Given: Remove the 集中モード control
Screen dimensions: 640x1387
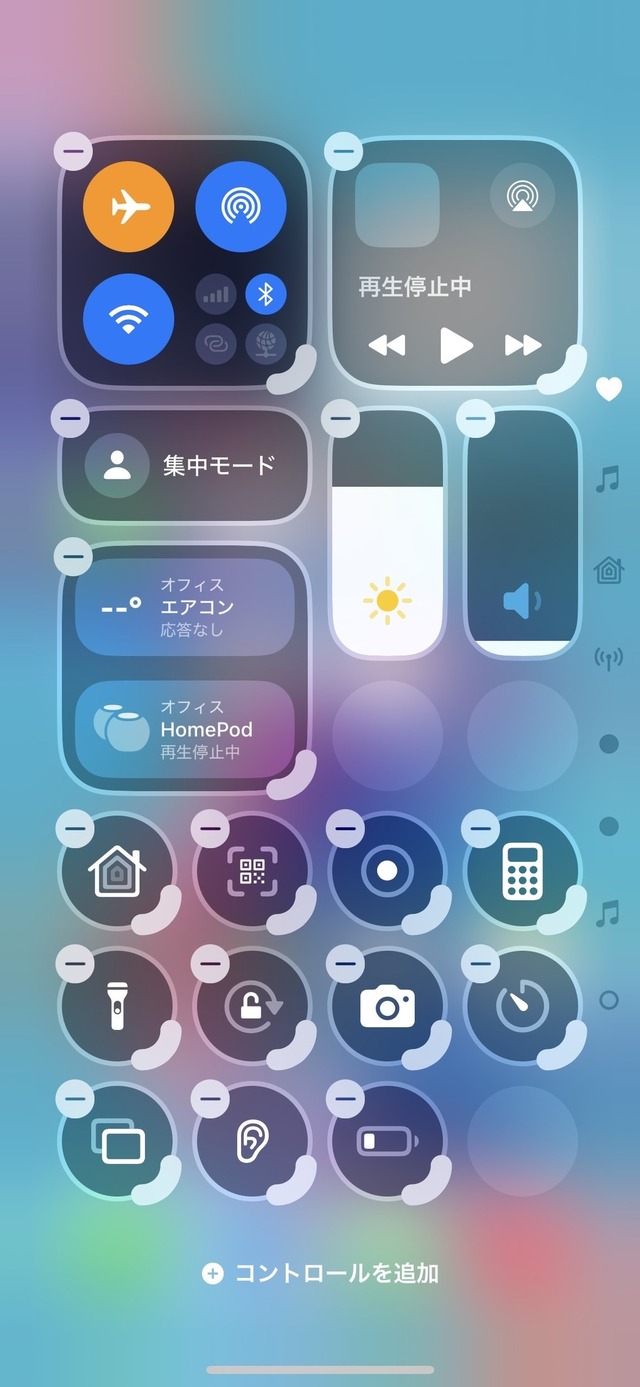Looking at the screenshot, I should 73,417.
